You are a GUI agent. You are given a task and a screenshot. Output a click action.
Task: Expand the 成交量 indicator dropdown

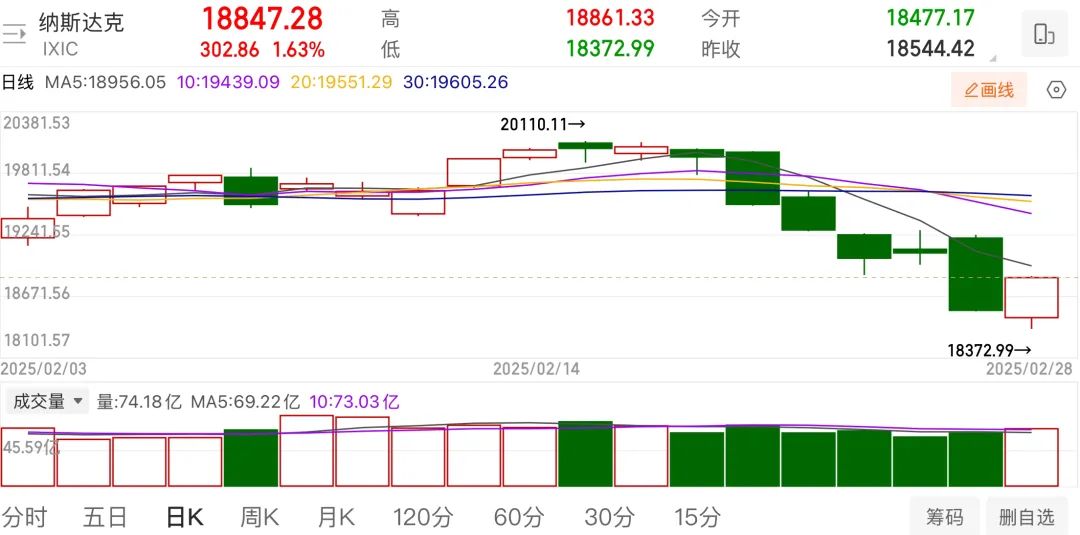pos(46,401)
